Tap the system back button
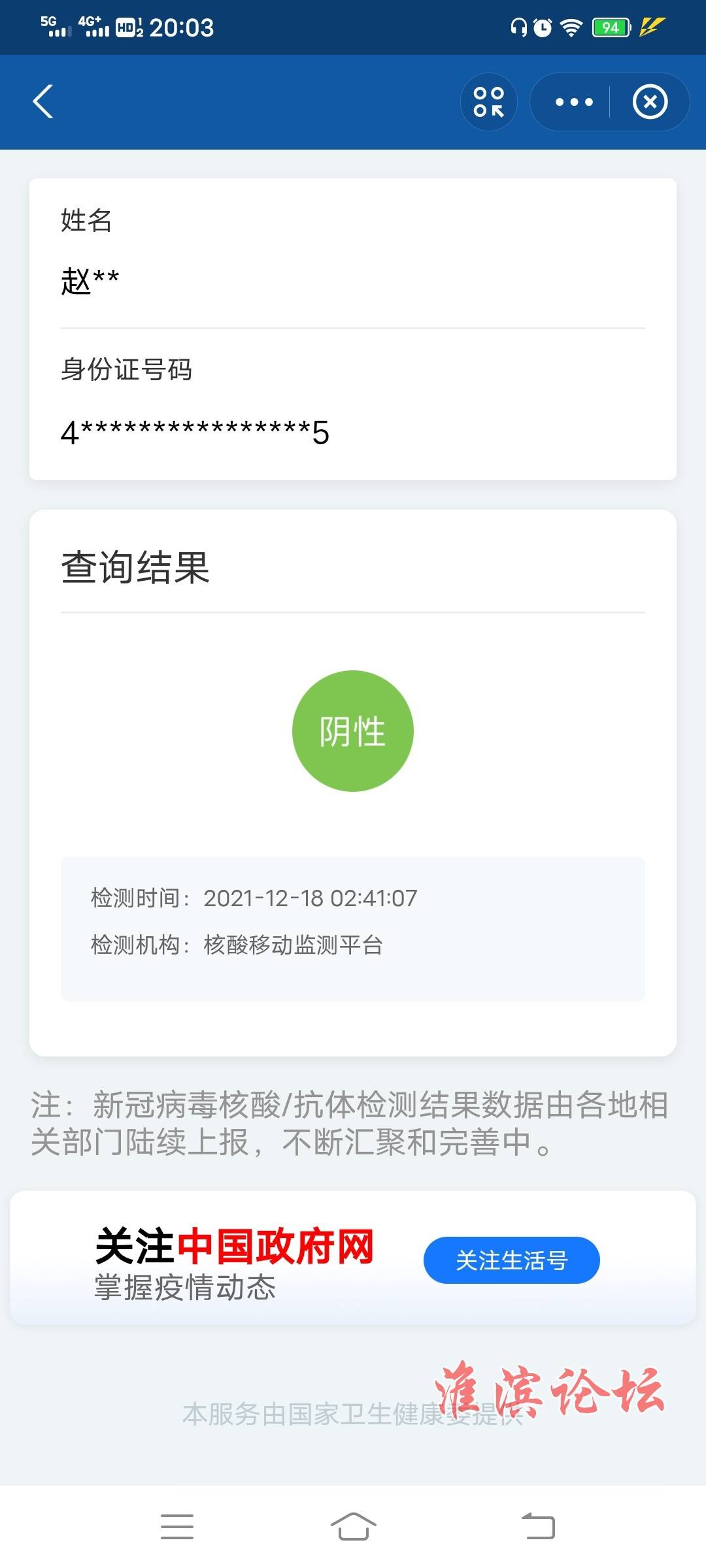The height and width of the screenshot is (1568, 706). 538,1526
